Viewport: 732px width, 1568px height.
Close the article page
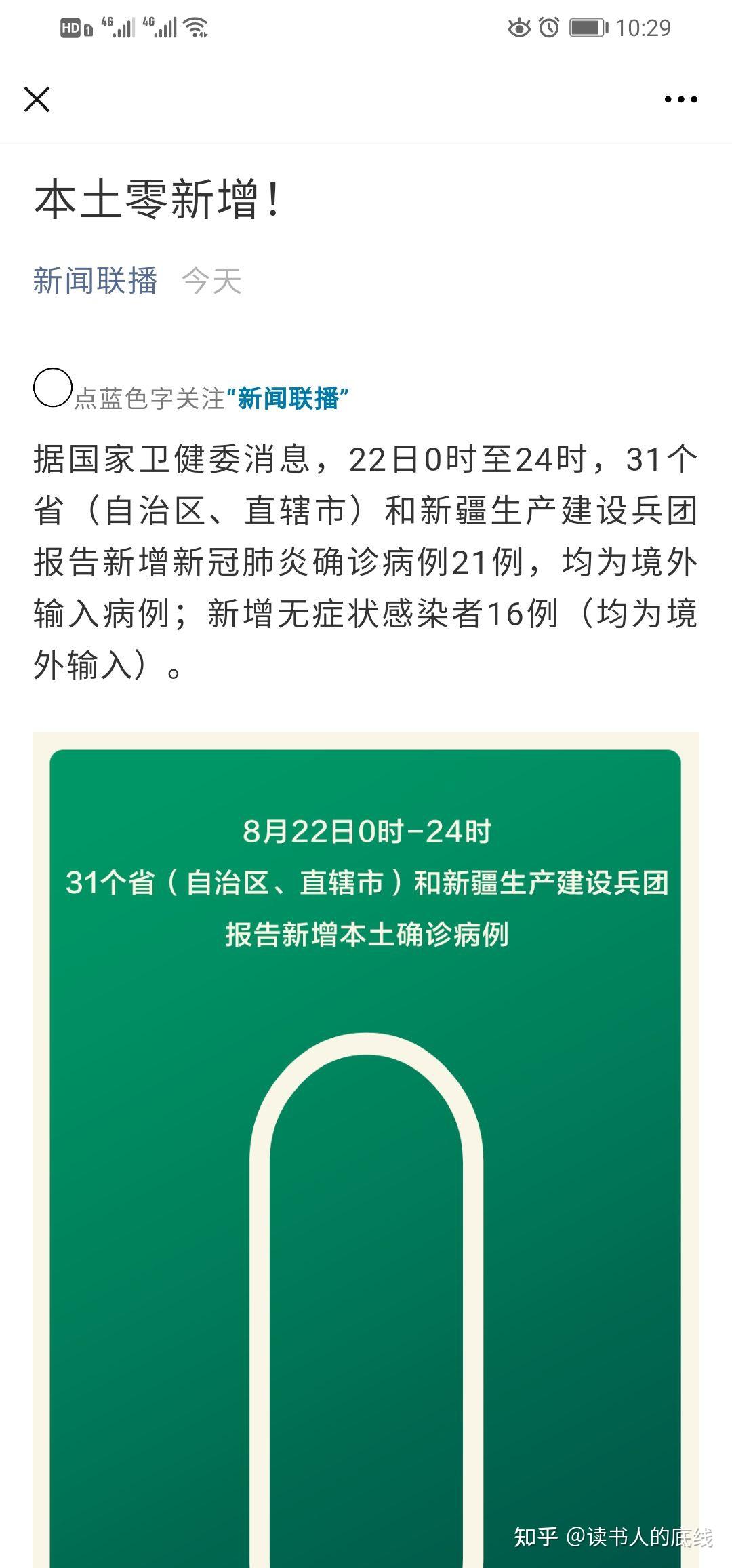coord(37,99)
